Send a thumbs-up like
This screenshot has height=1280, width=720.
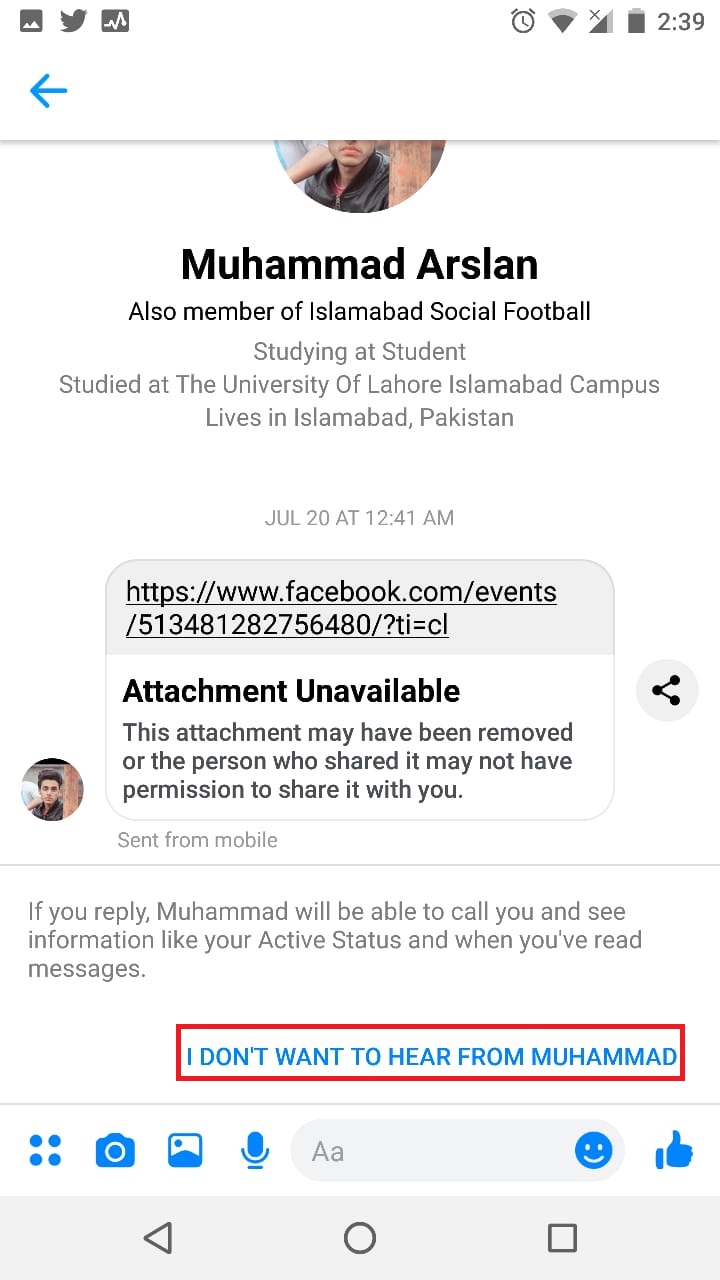674,1151
